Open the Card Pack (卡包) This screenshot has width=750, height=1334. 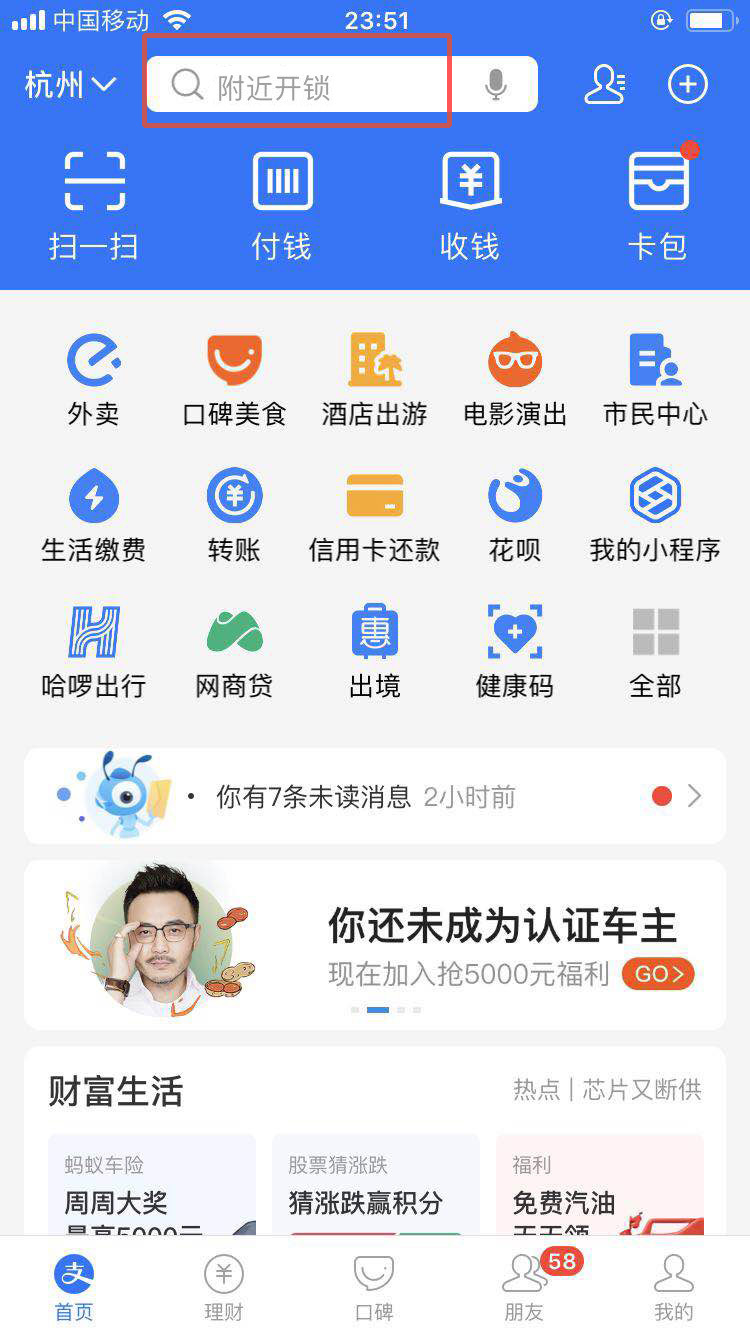point(657,200)
